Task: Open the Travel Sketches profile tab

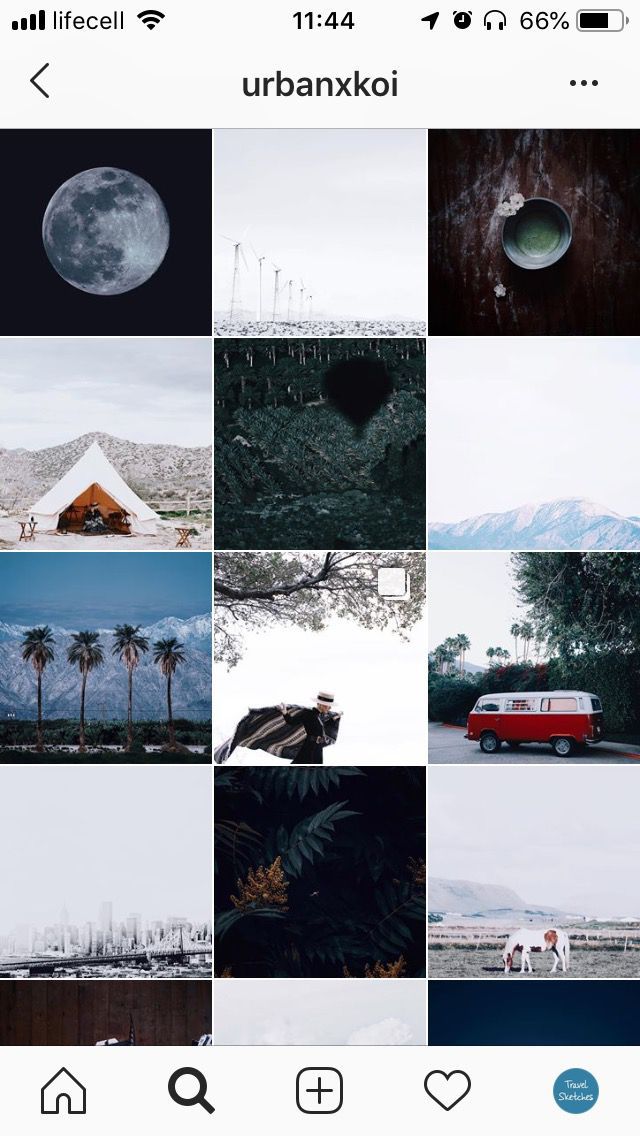Action: (576, 1090)
